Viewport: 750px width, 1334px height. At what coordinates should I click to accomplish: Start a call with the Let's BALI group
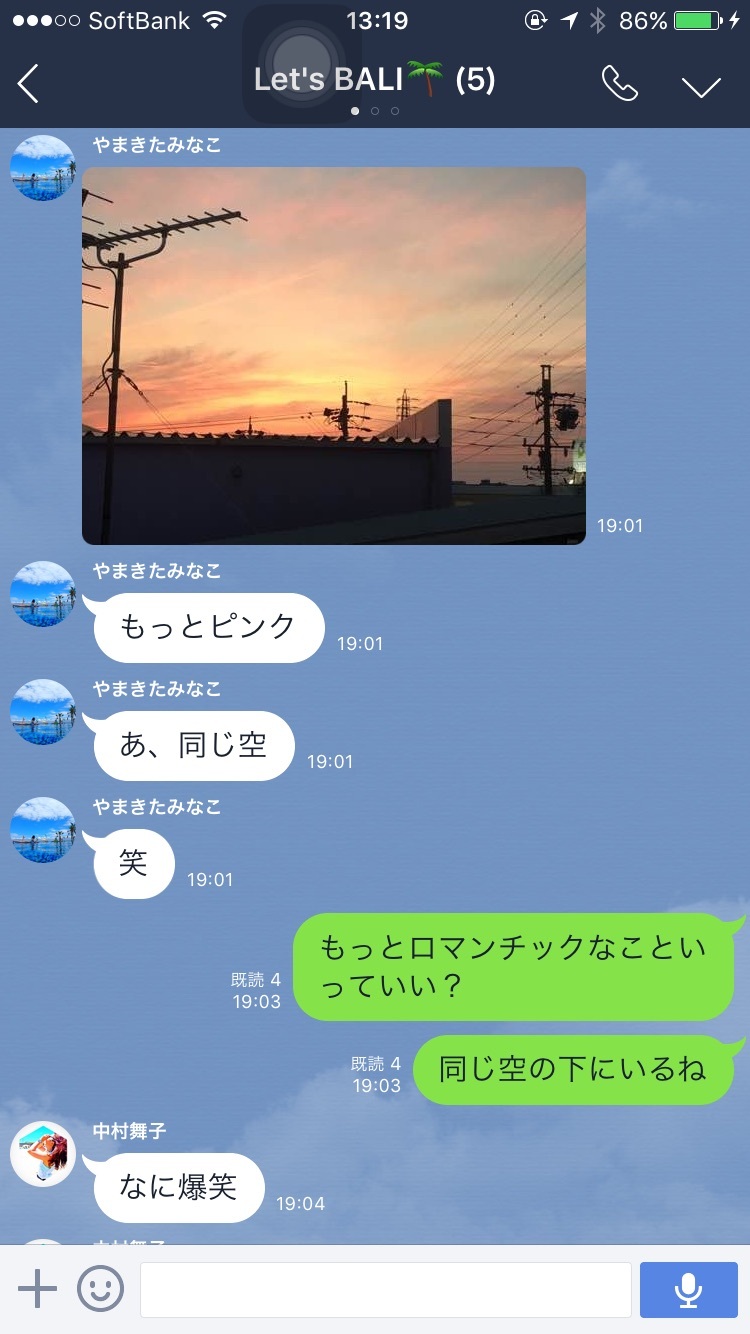pos(619,84)
